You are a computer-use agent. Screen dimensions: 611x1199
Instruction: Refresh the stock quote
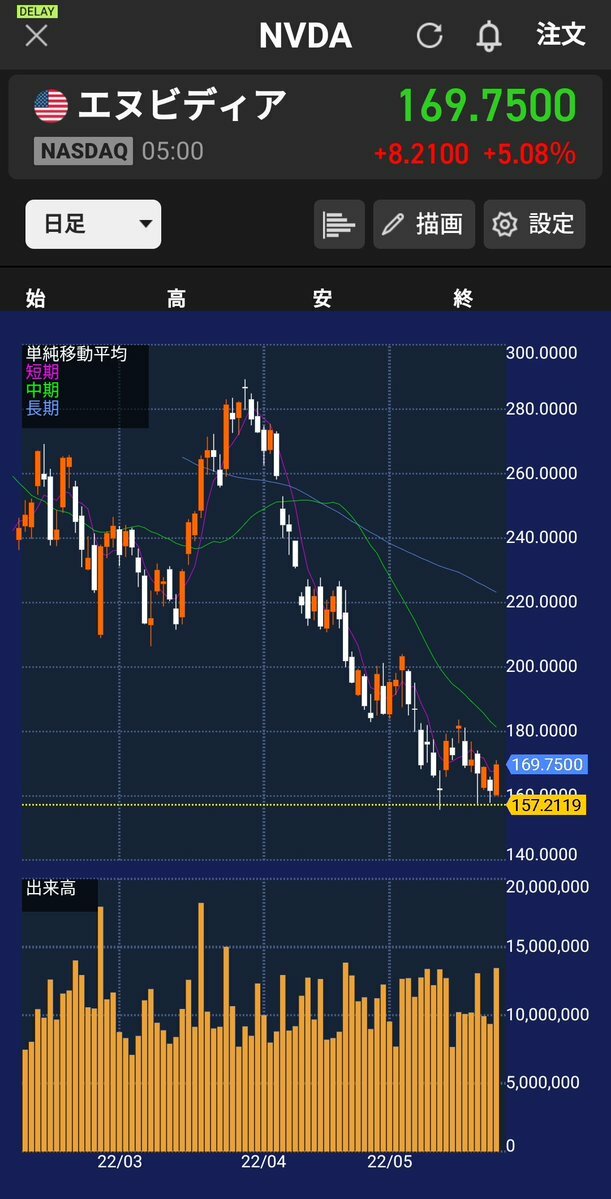coord(429,35)
